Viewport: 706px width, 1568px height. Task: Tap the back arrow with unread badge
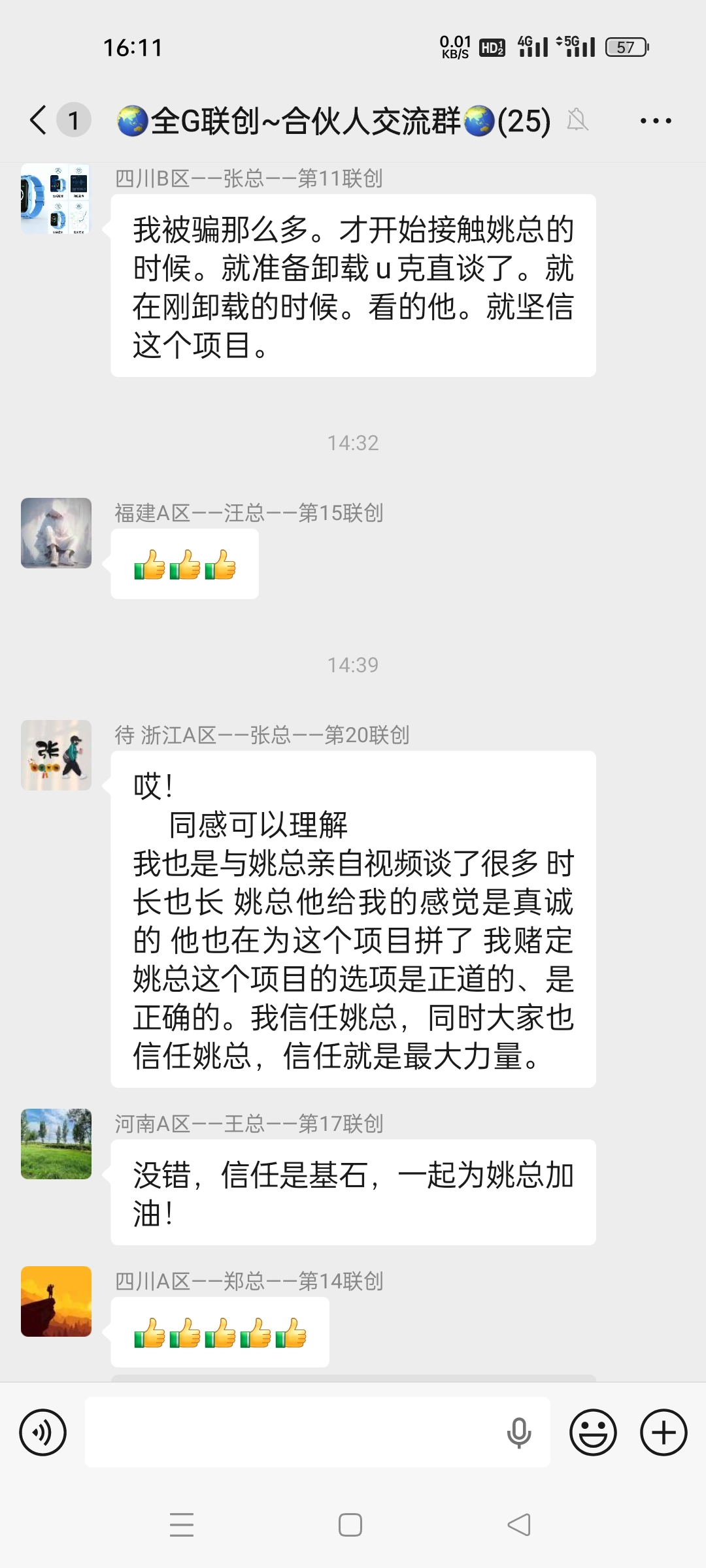point(39,121)
